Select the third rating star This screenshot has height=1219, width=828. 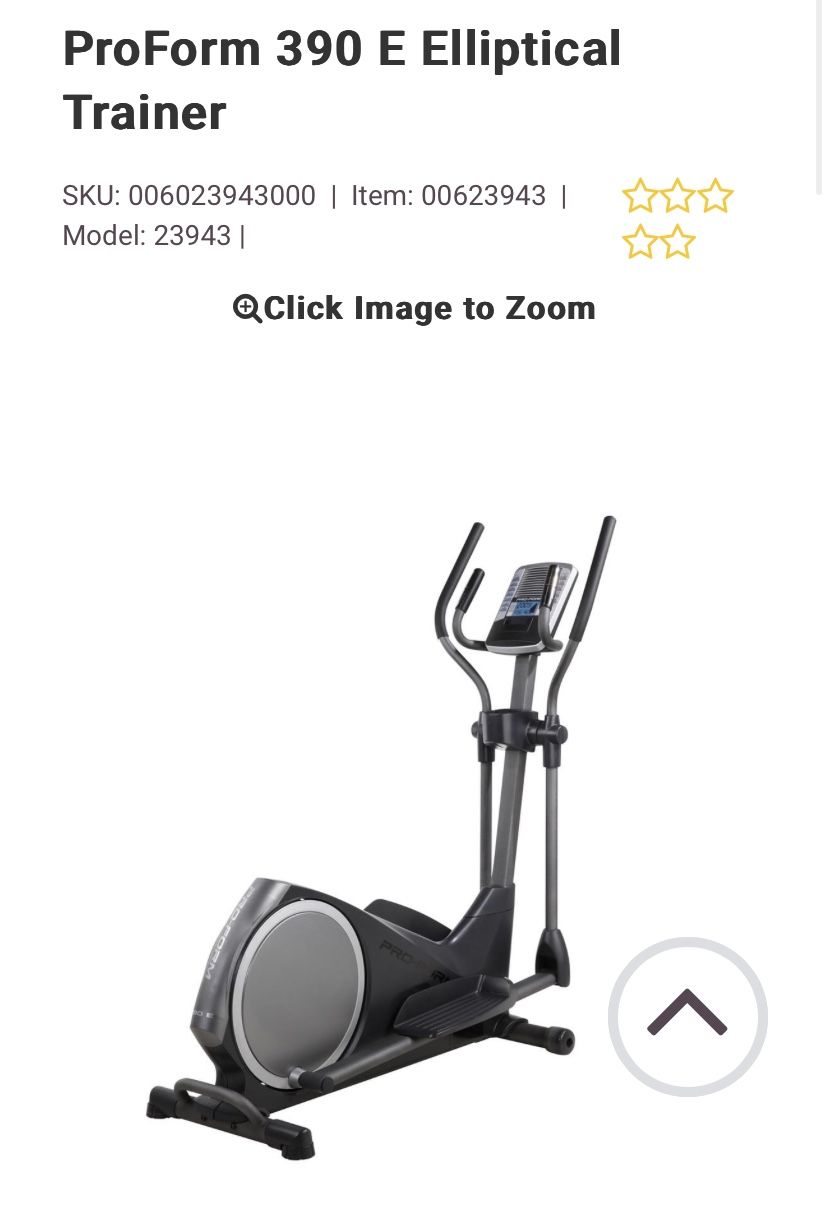[x=716, y=196]
